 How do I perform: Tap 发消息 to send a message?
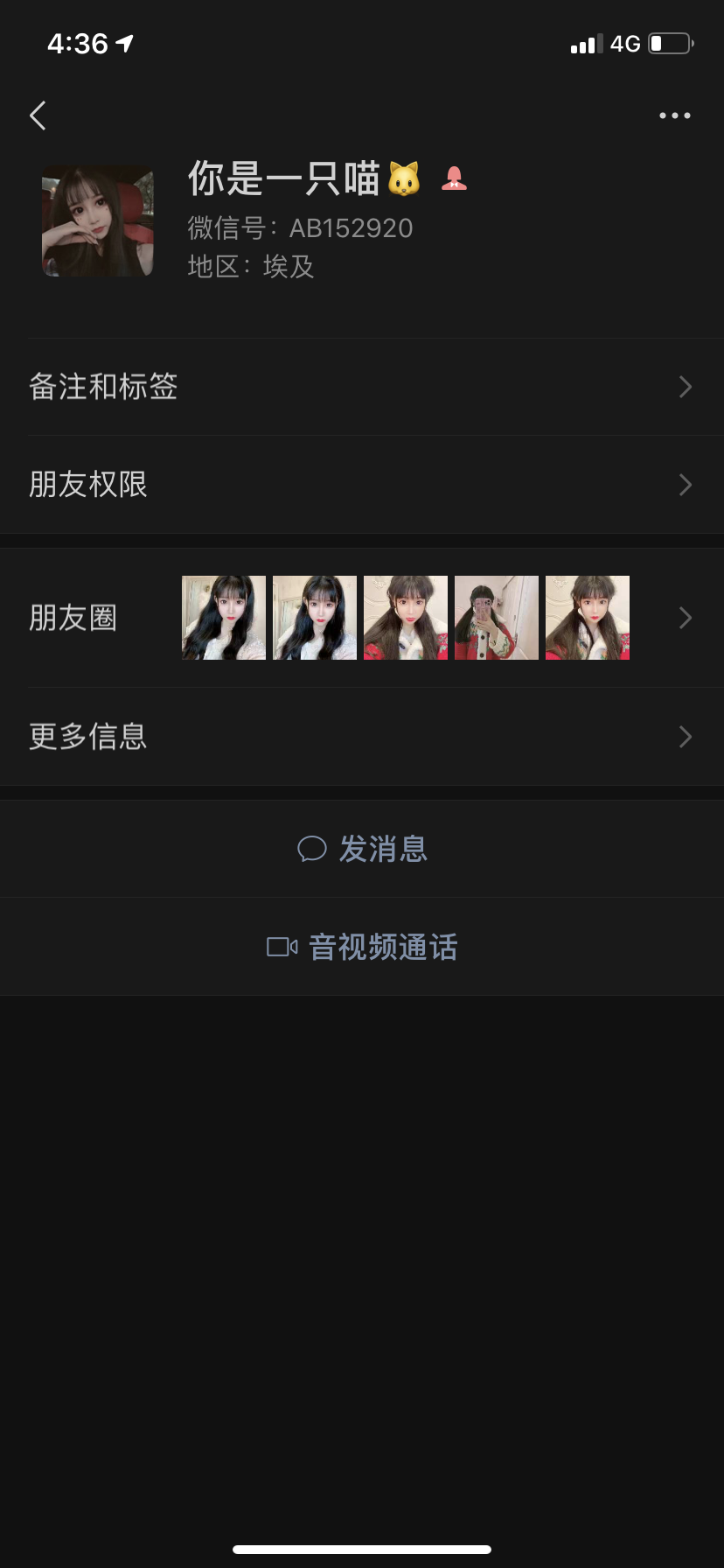click(x=362, y=849)
